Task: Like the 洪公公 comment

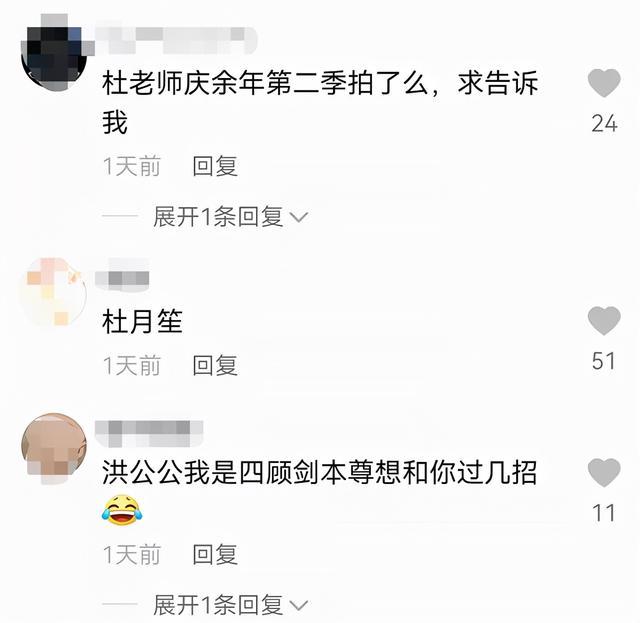Action: 603,473
